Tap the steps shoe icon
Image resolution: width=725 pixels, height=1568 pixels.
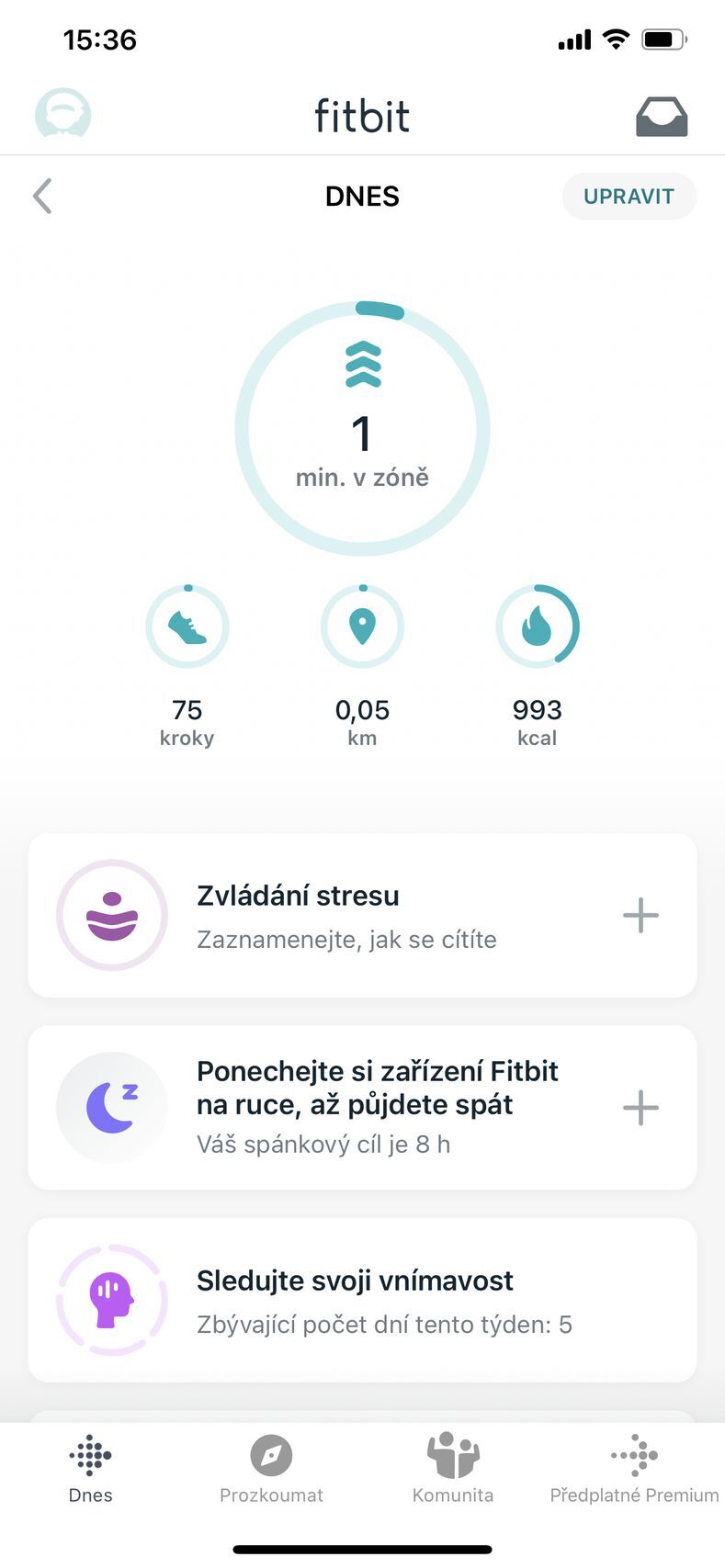point(187,626)
